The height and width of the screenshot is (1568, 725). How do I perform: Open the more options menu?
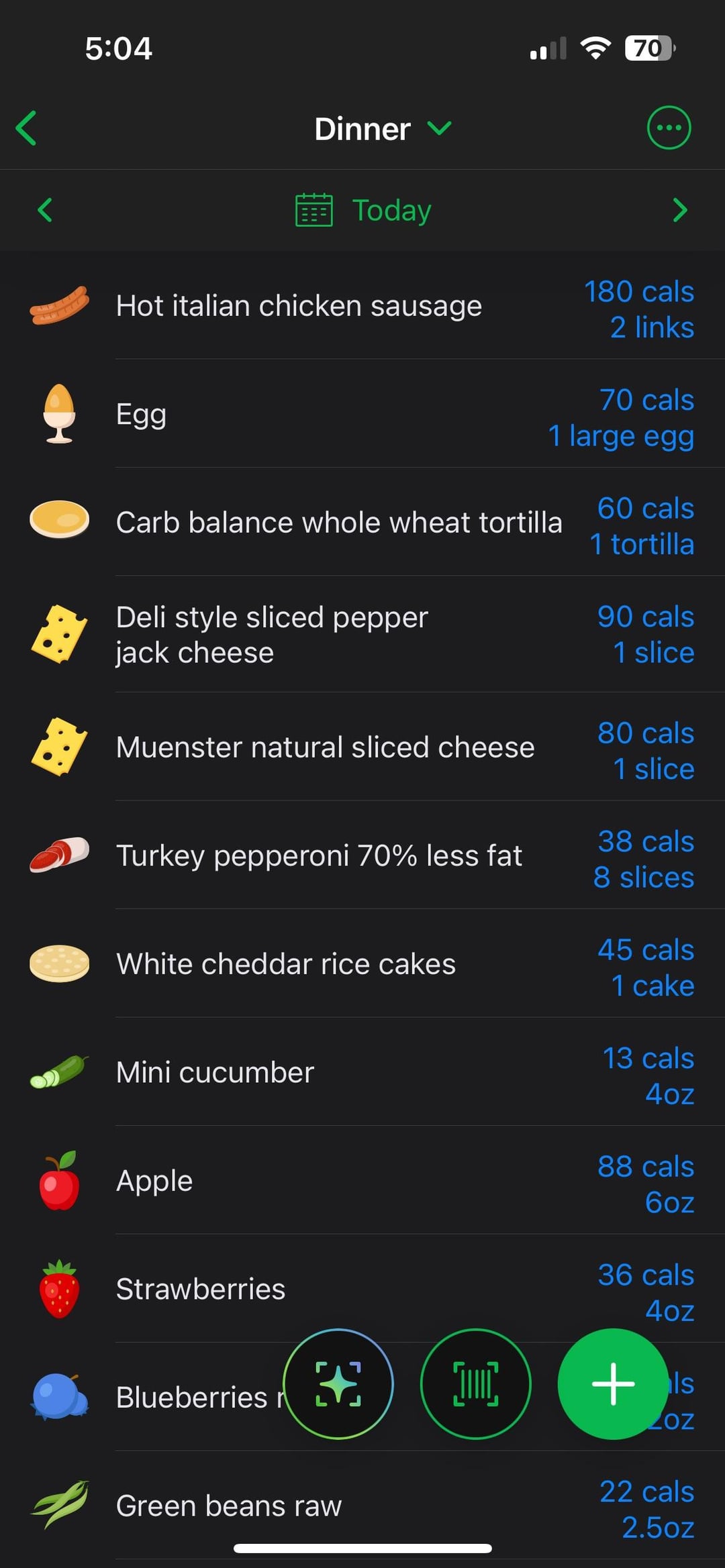point(669,128)
